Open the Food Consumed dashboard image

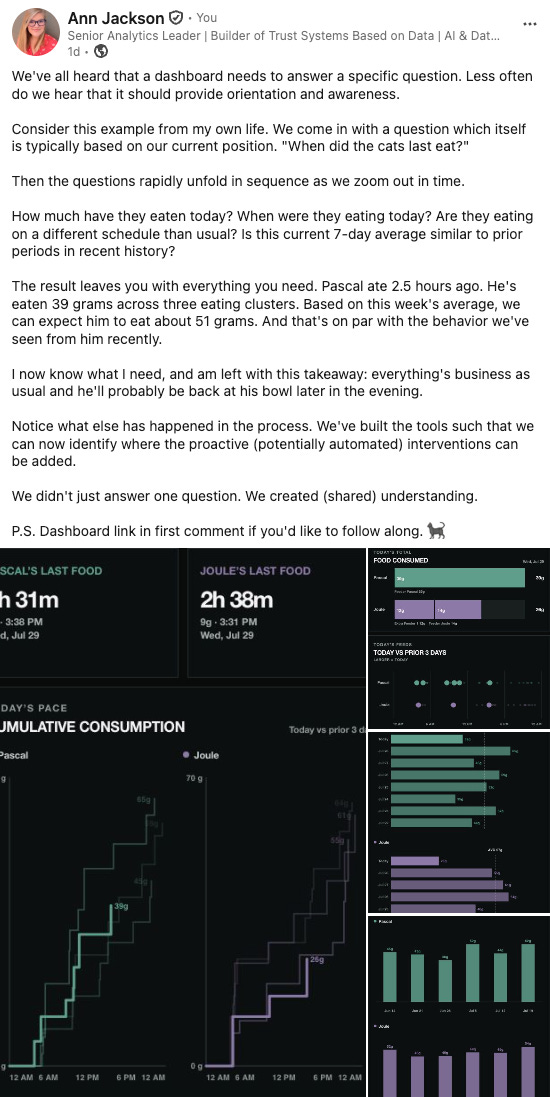coord(458,638)
